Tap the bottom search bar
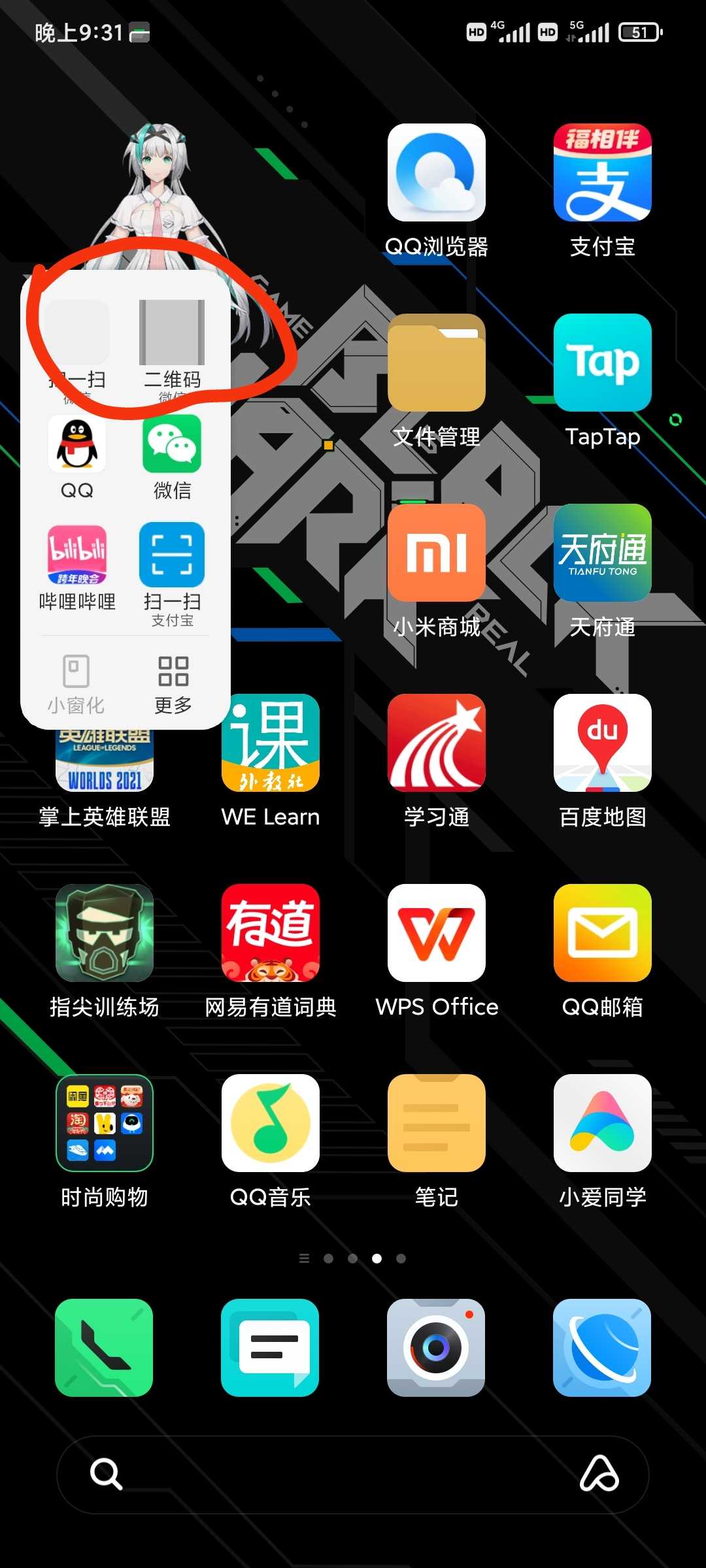The height and width of the screenshot is (1568, 706). 353,1475
